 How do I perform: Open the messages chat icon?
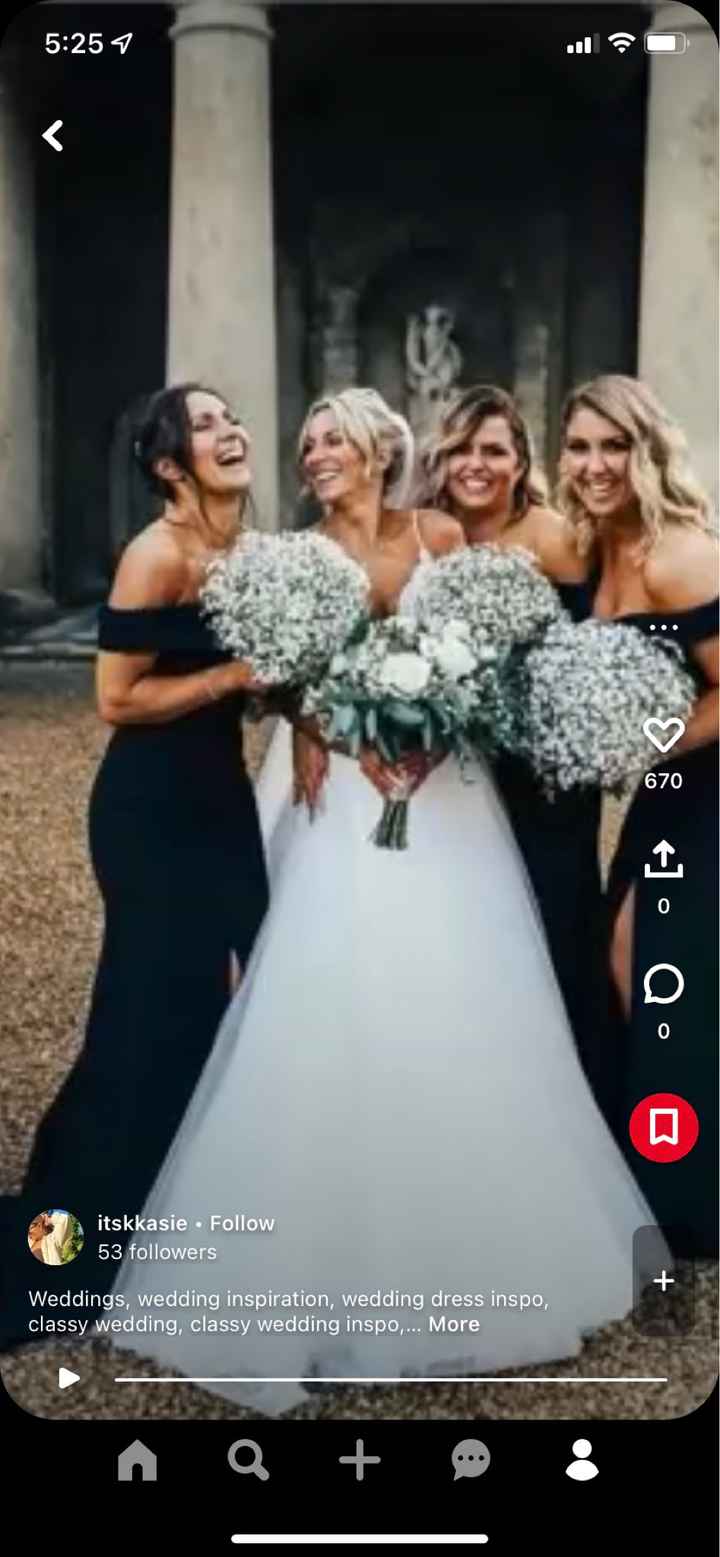tap(470, 1461)
